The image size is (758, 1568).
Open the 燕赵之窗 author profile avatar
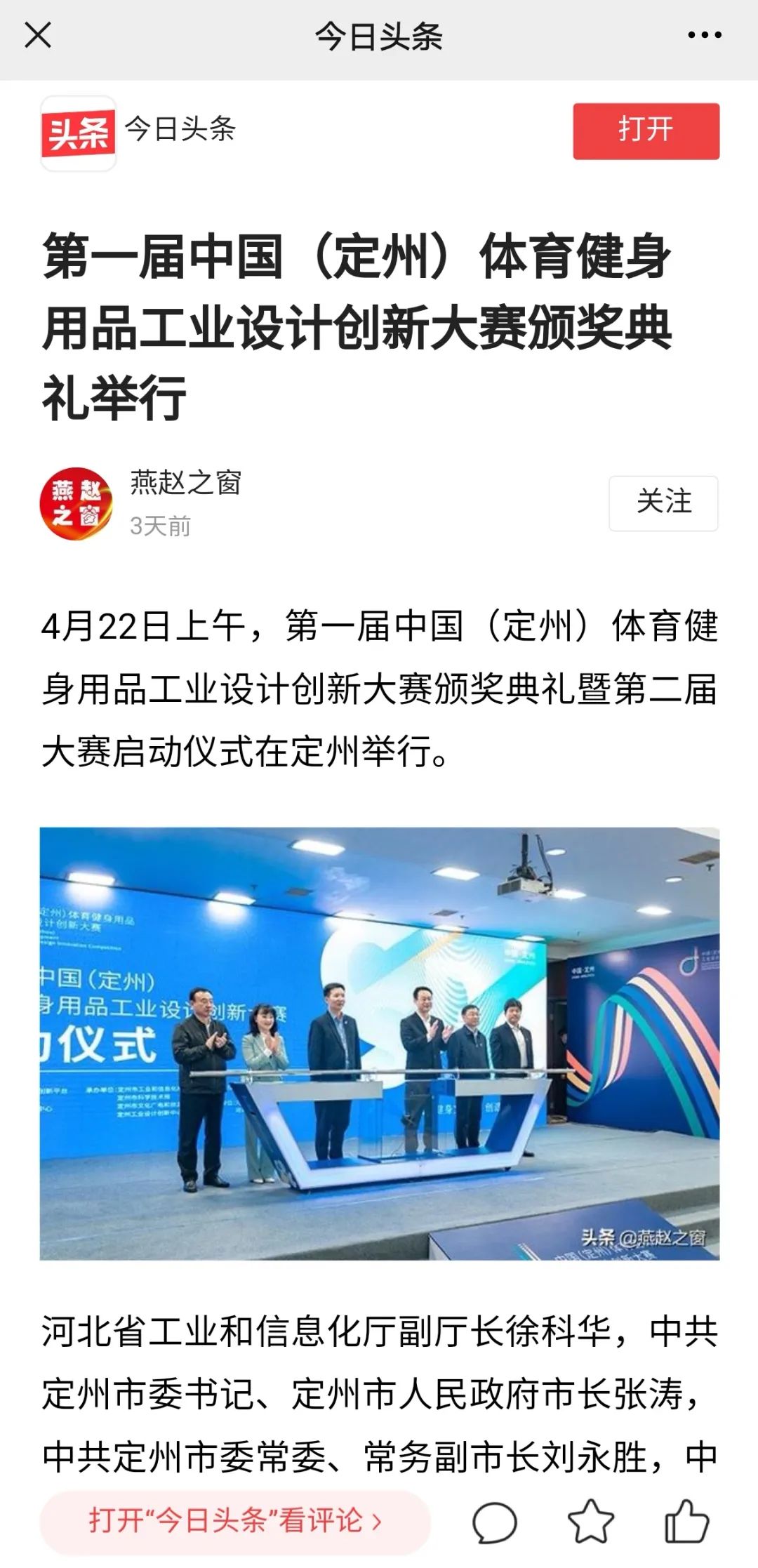(x=76, y=503)
